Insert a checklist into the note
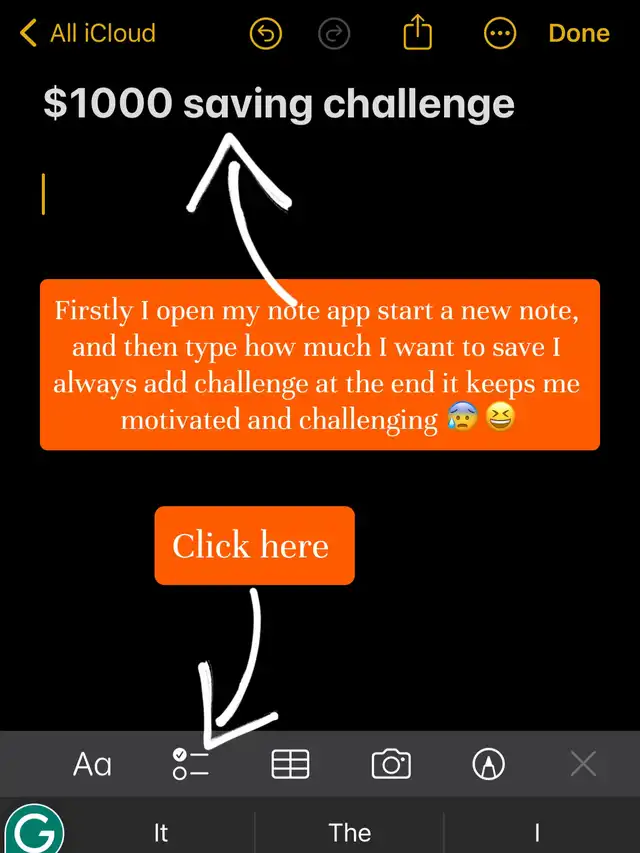The image size is (640, 853). coord(190,765)
